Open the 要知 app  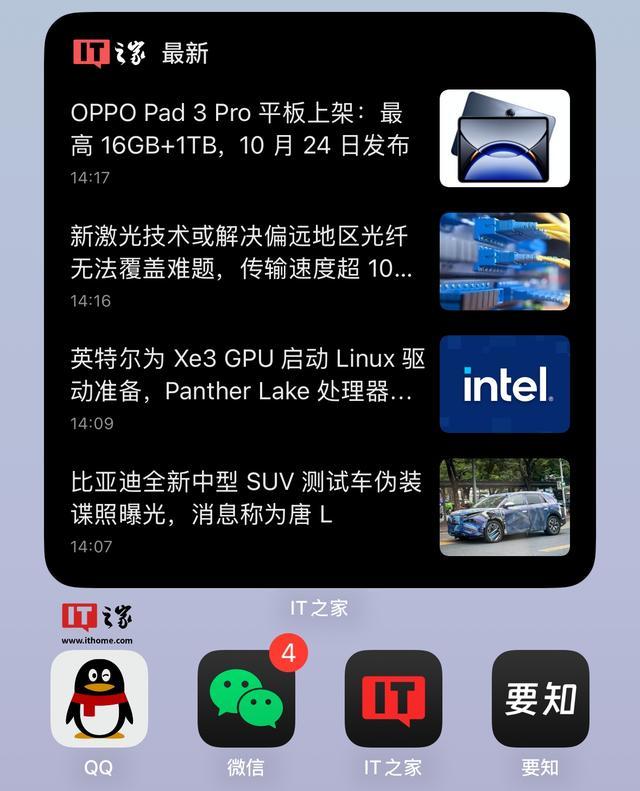pos(540,698)
